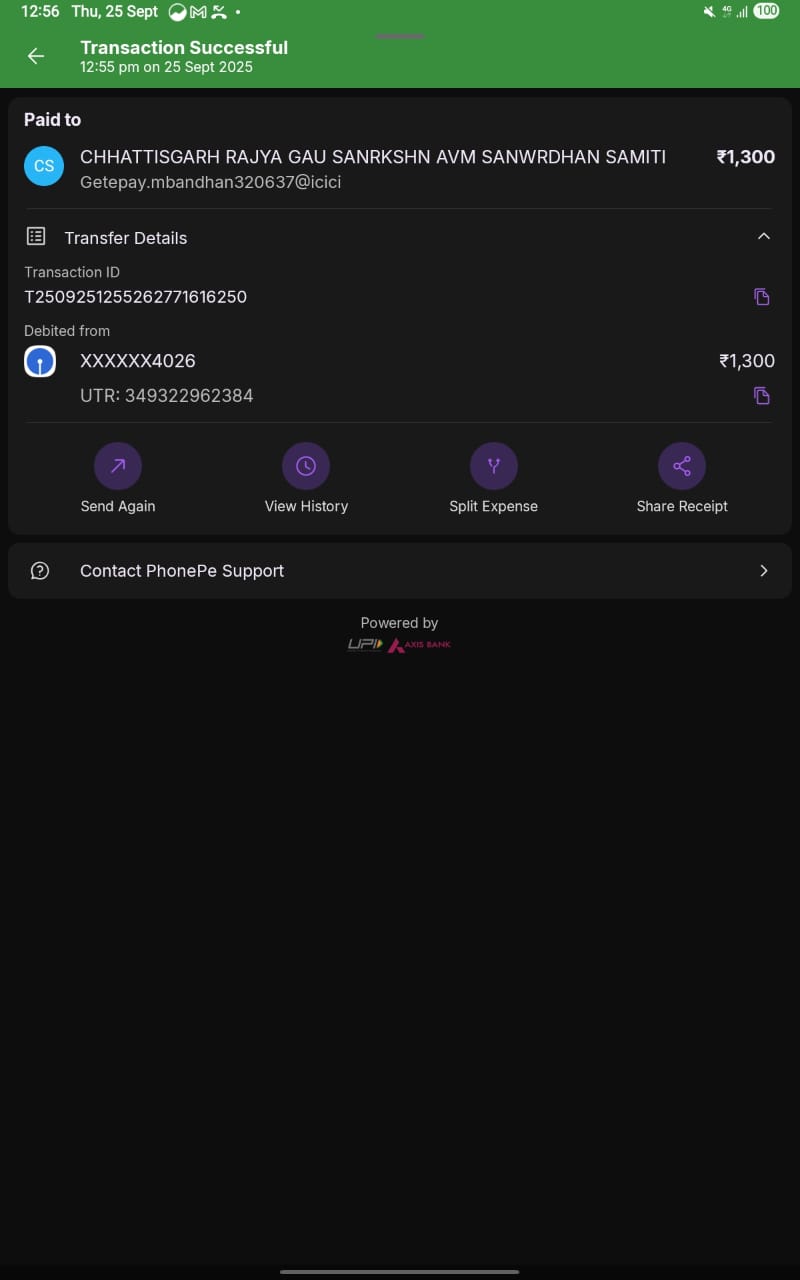
Task: Tap Send Again
Action: pyautogui.click(x=118, y=467)
